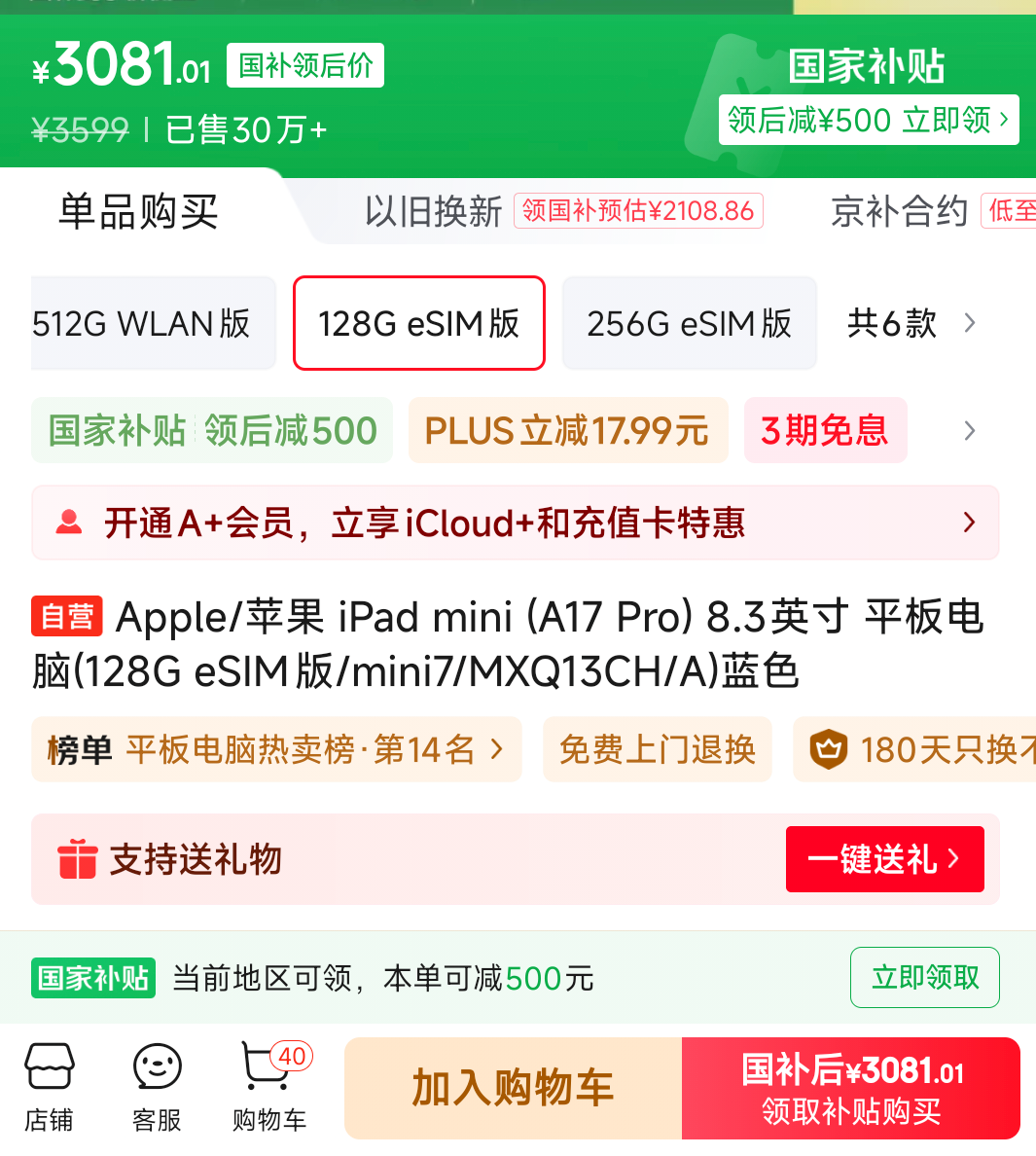
Task: Tap 加入购物车 to add item
Action: (x=513, y=1088)
